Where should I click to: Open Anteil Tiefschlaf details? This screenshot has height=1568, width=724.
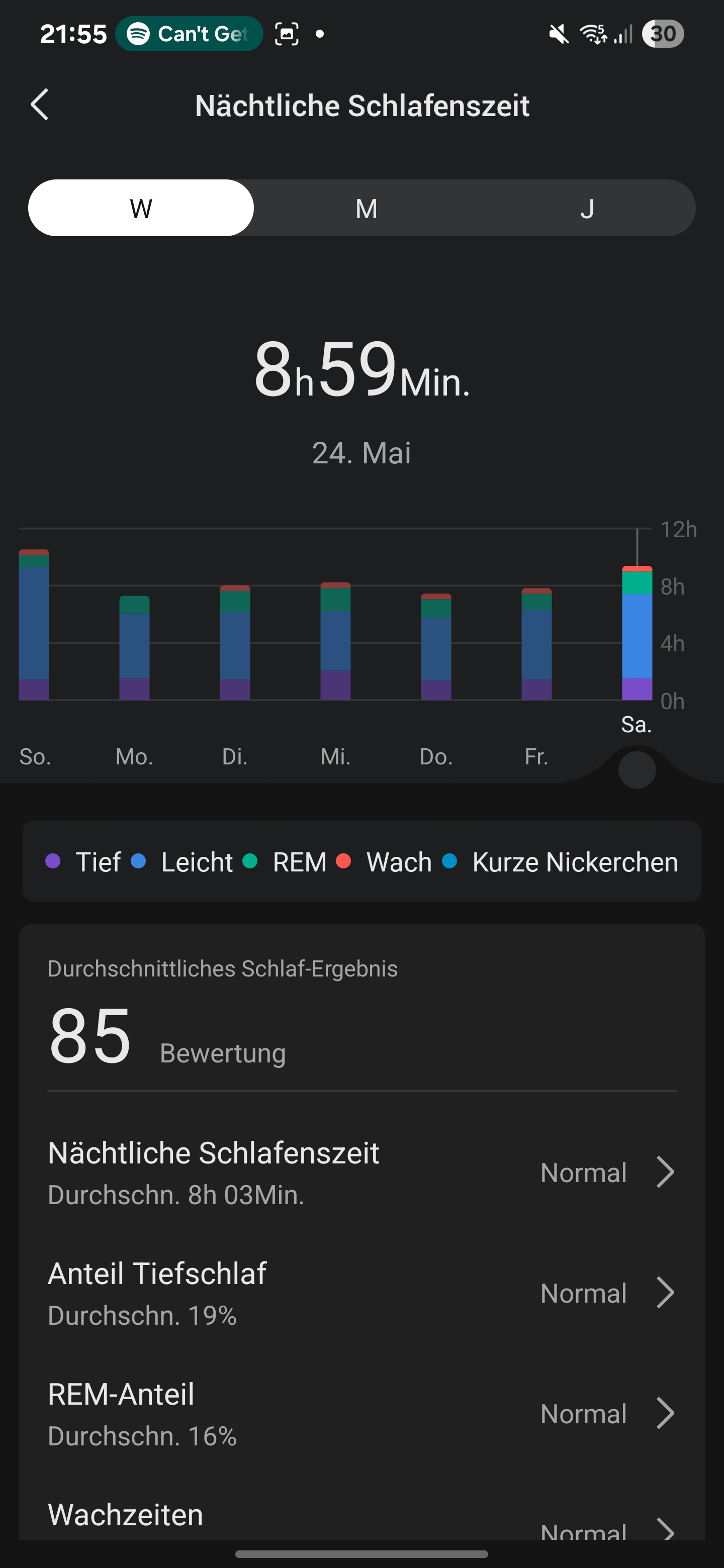pyautogui.click(x=361, y=1293)
